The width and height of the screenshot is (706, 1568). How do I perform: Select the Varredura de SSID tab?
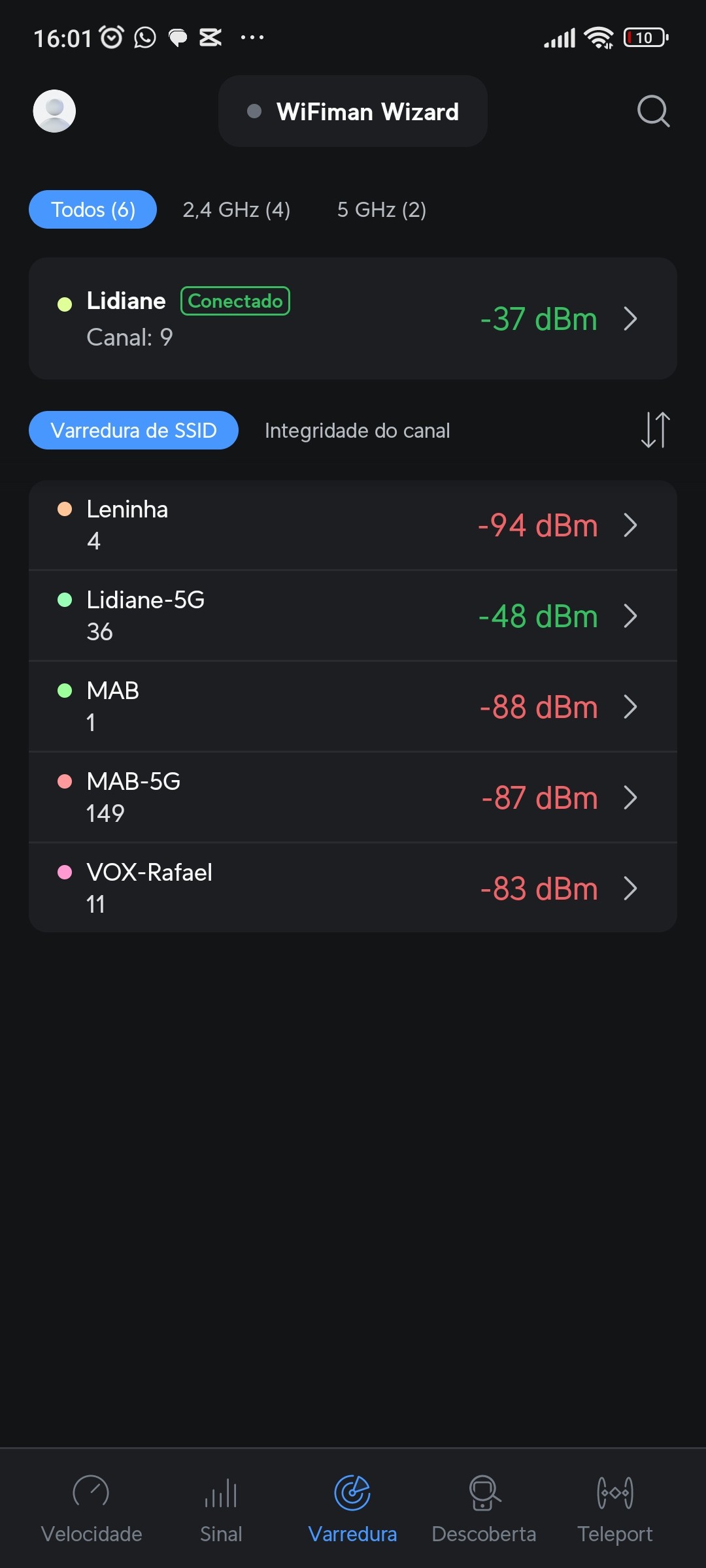click(x=133, y=431)
